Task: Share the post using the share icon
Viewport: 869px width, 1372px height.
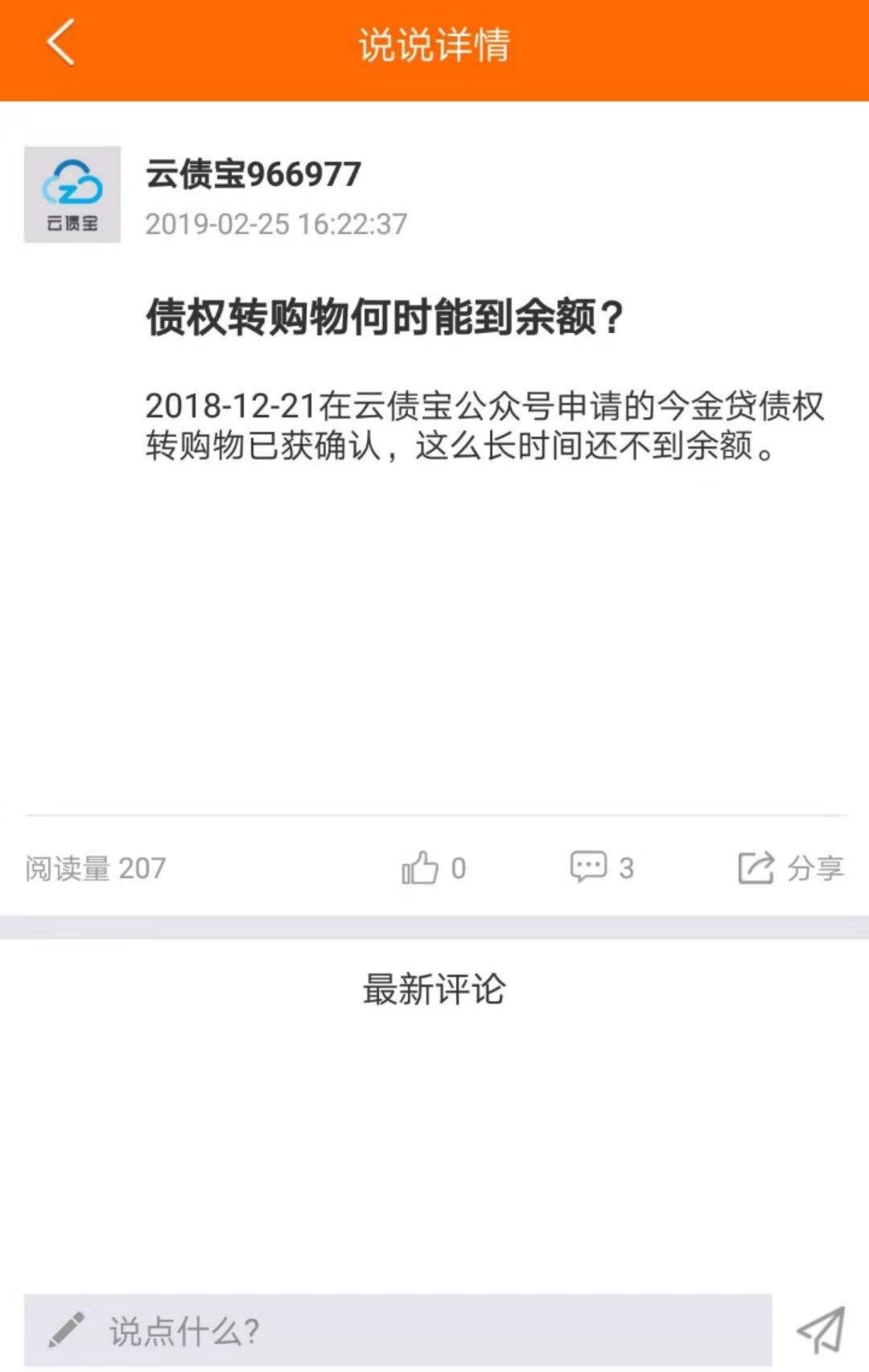Action: coord(755,867)
